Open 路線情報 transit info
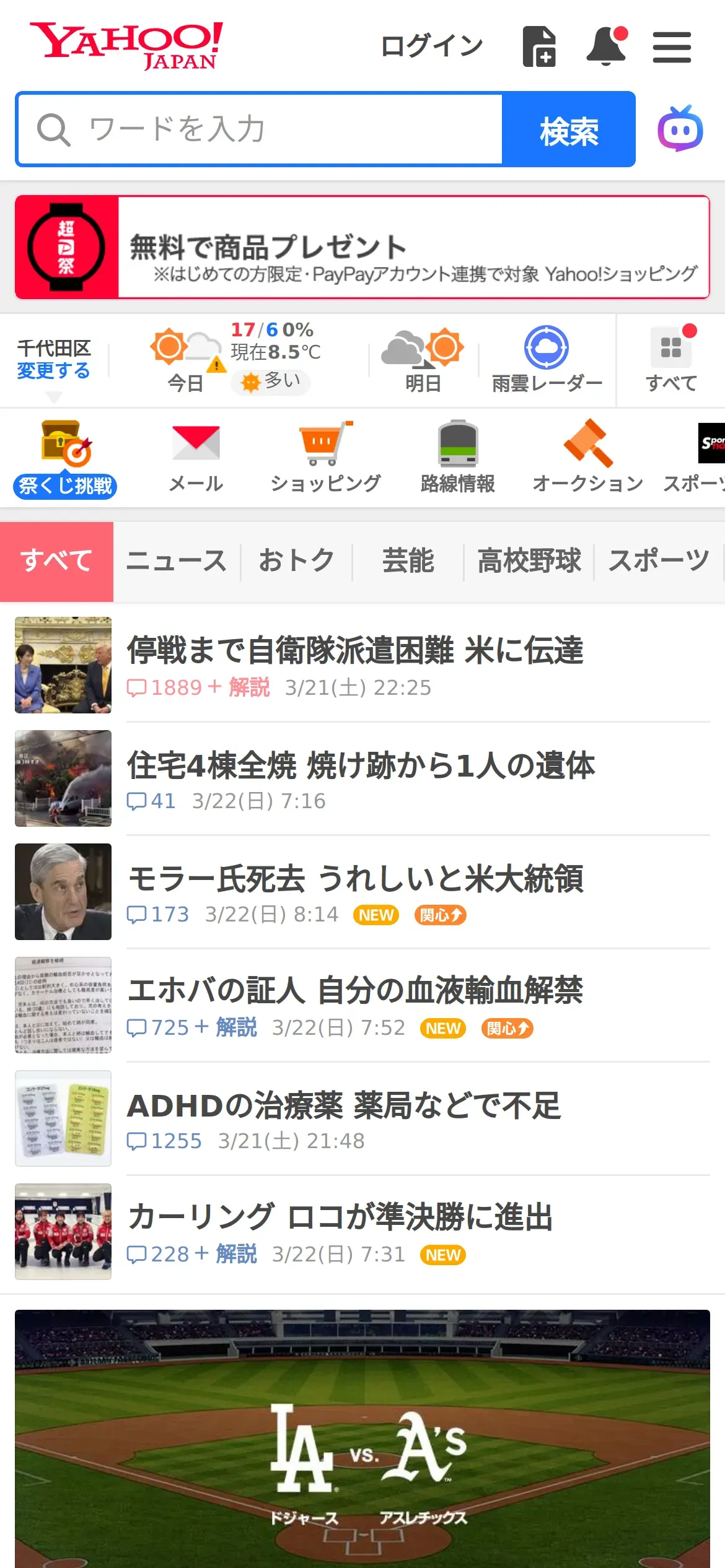This screenshot has width=725, height=1568. (457, 457)
